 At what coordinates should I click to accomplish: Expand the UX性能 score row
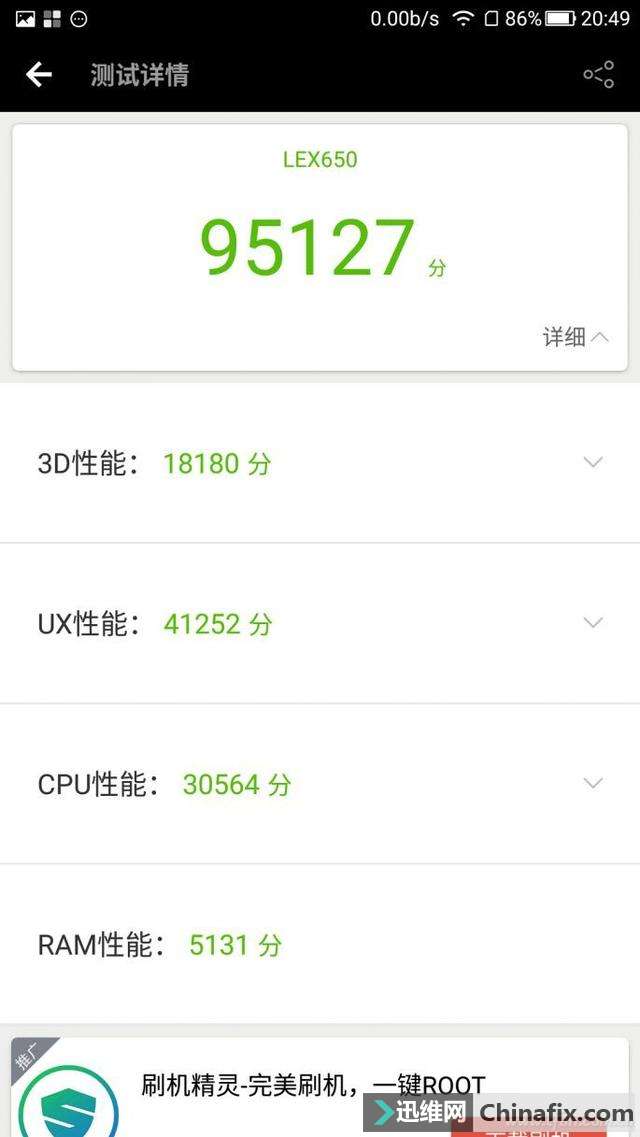click(320, 624)
